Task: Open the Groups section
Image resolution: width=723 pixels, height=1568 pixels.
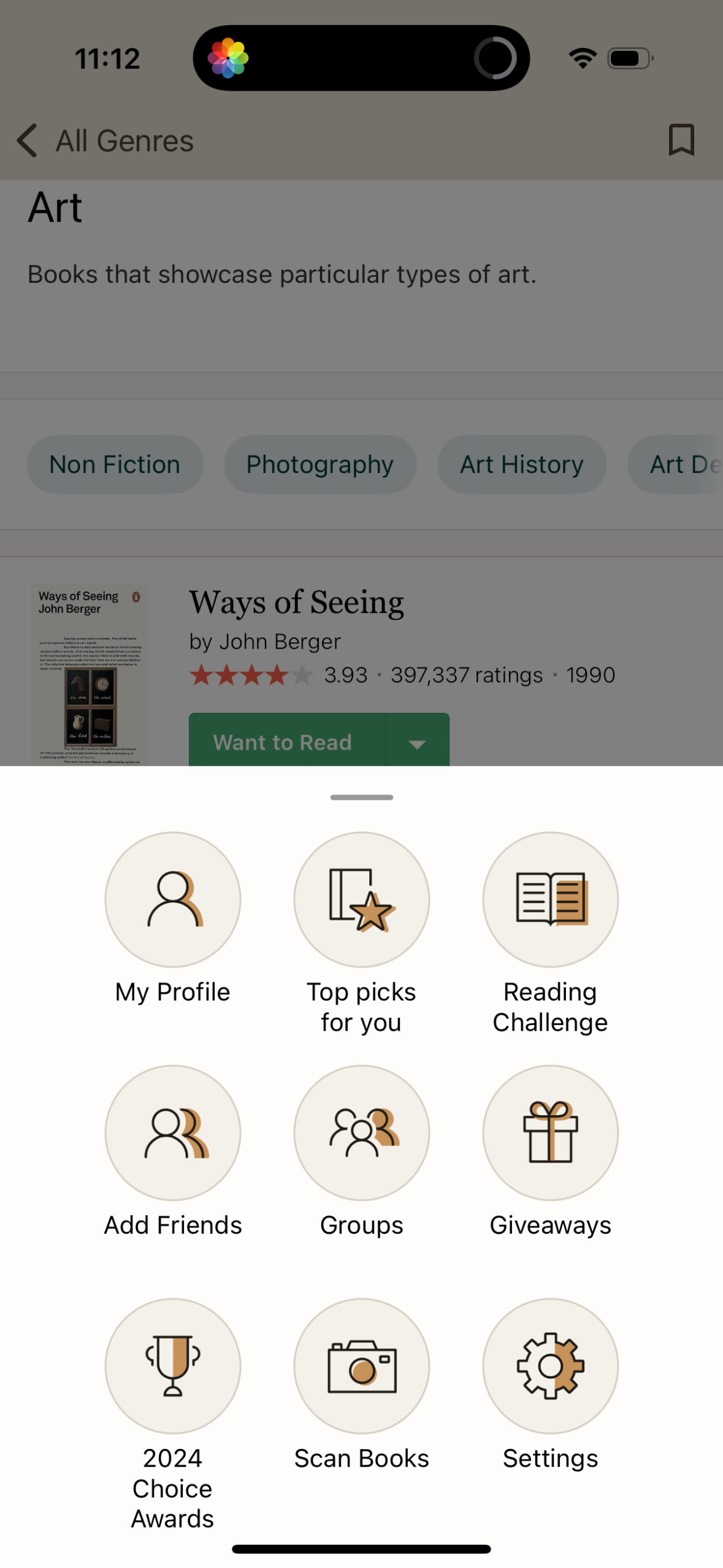Action: (x=361, y=1132)
